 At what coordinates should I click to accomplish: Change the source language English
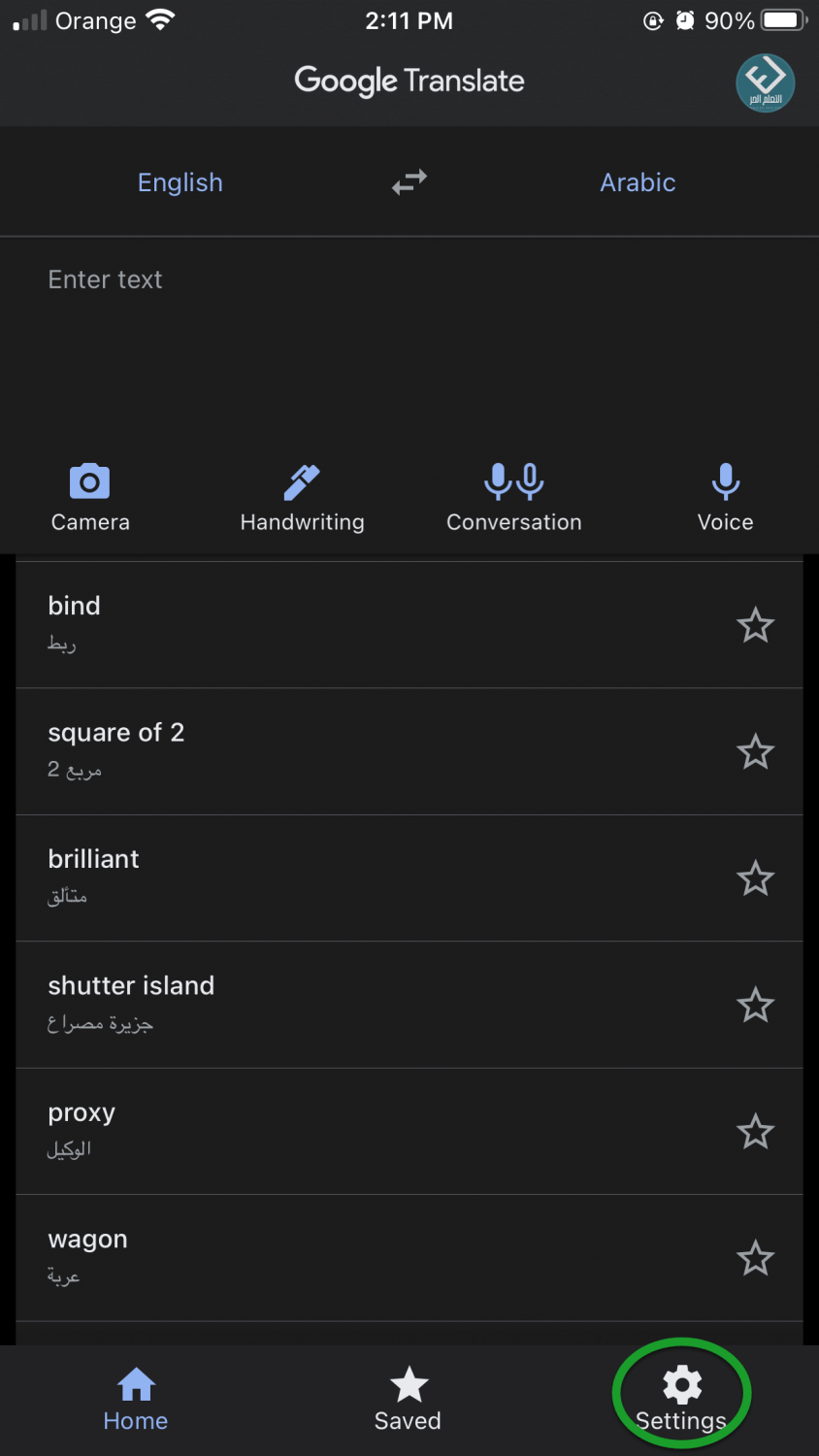tap(180, 182)
